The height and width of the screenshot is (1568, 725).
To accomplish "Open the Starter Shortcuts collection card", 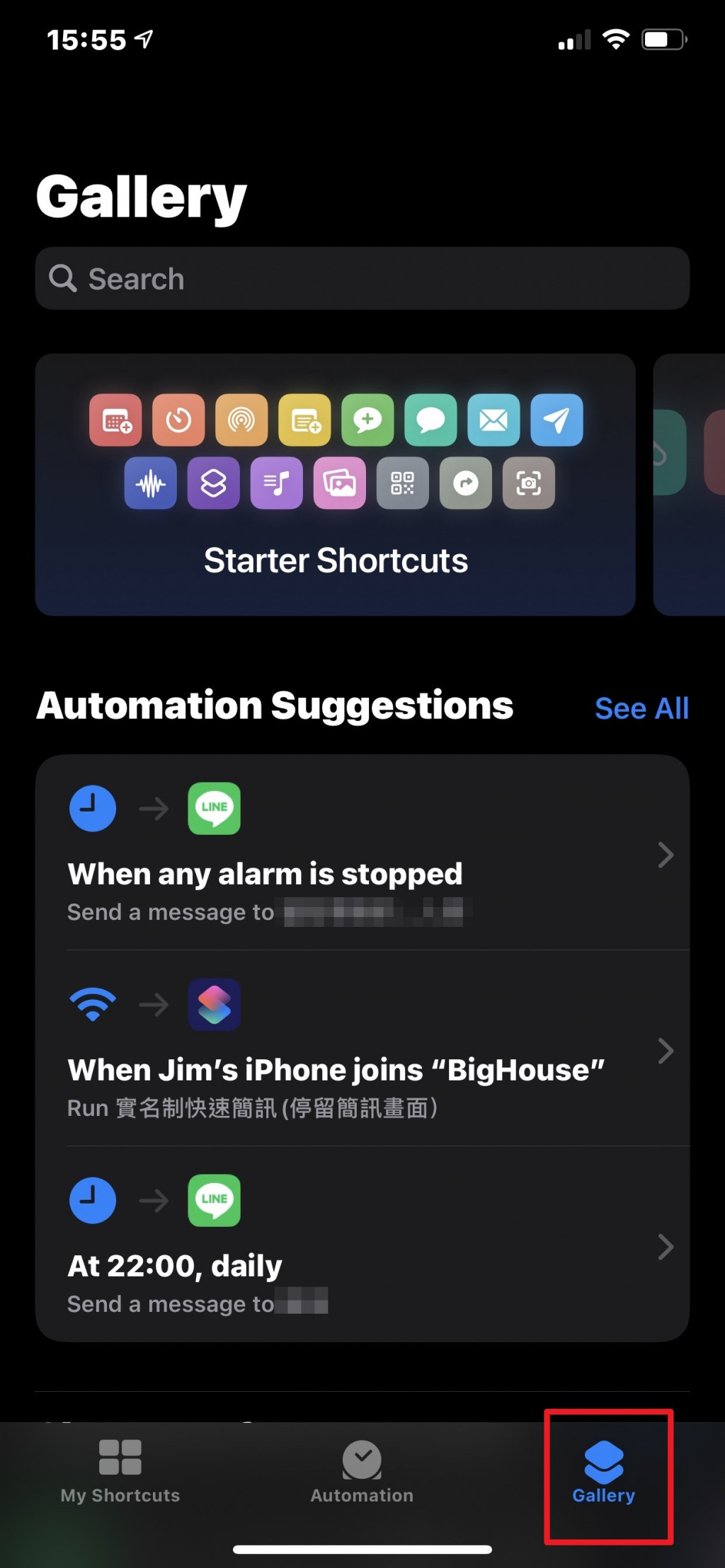I will [335, 485].
